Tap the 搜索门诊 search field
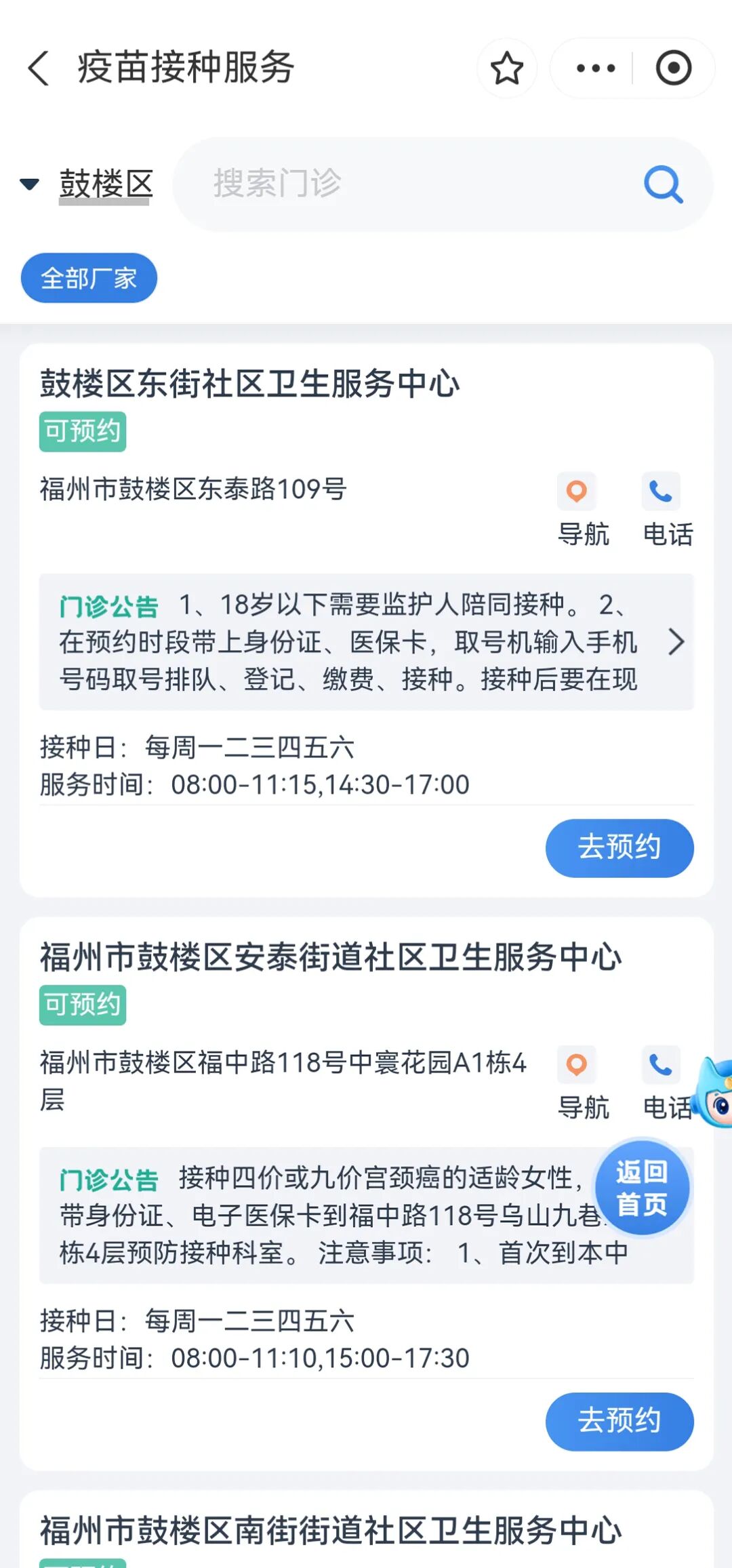Image resolution: width=732 pixels, height=1568 pixels. (x=407, y=184)
